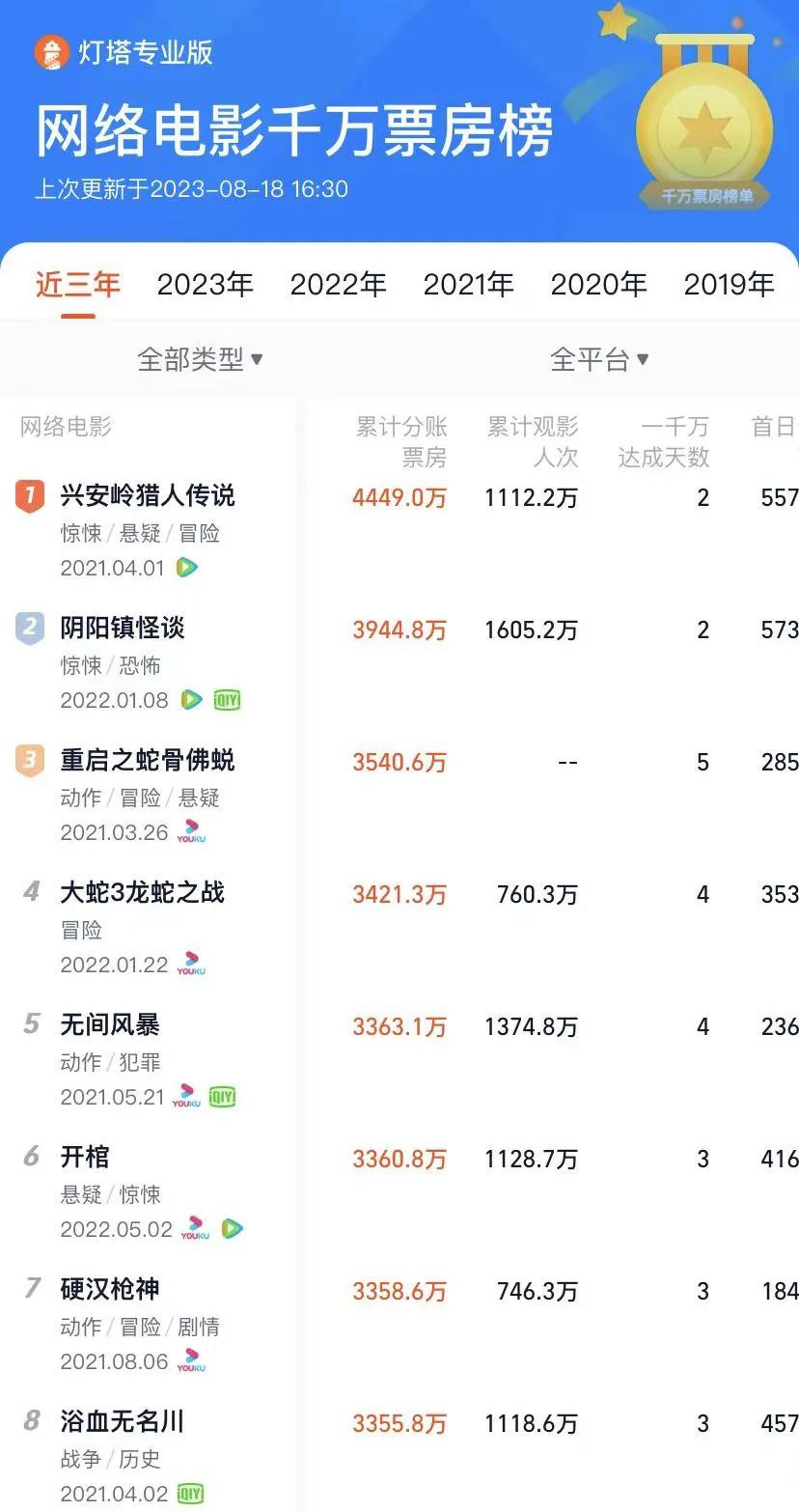The width and height of the screenshot is (799, 1512).
Task: View 硬汉枪神 movie details
Action: 399,1325
